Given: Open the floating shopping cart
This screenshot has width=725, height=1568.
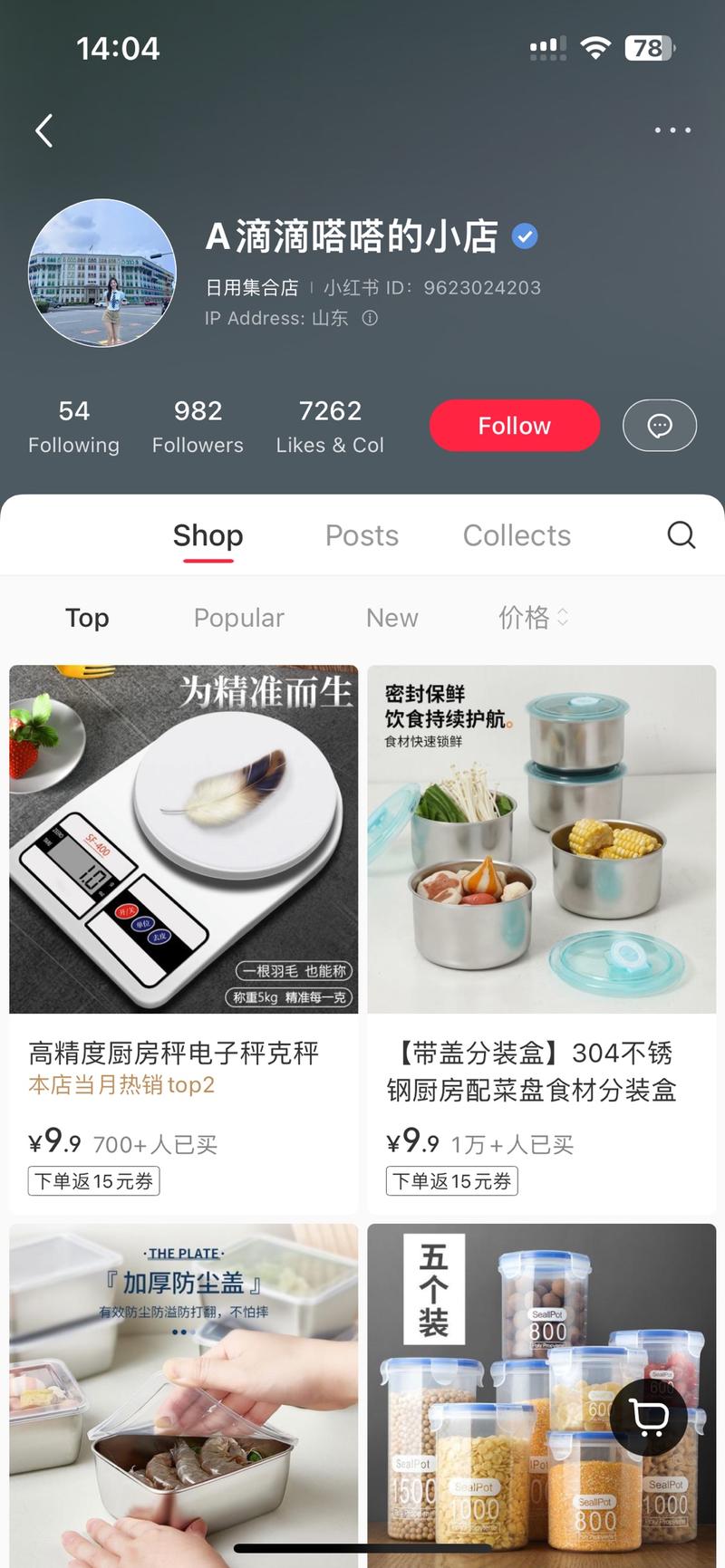Looking at the screenshot, I should point(647,1416).
